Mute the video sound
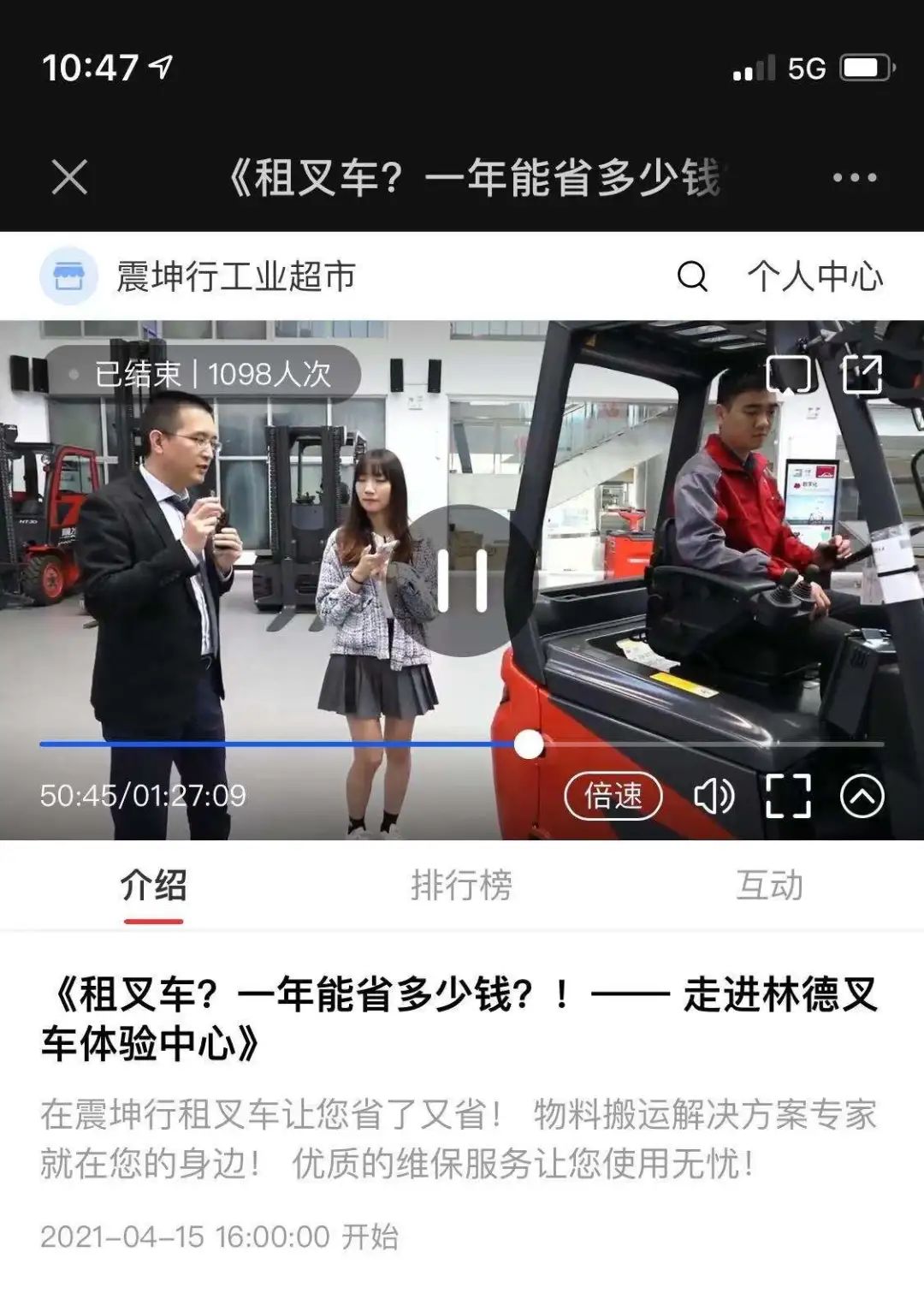924x1293 pixels. point(713,796)
